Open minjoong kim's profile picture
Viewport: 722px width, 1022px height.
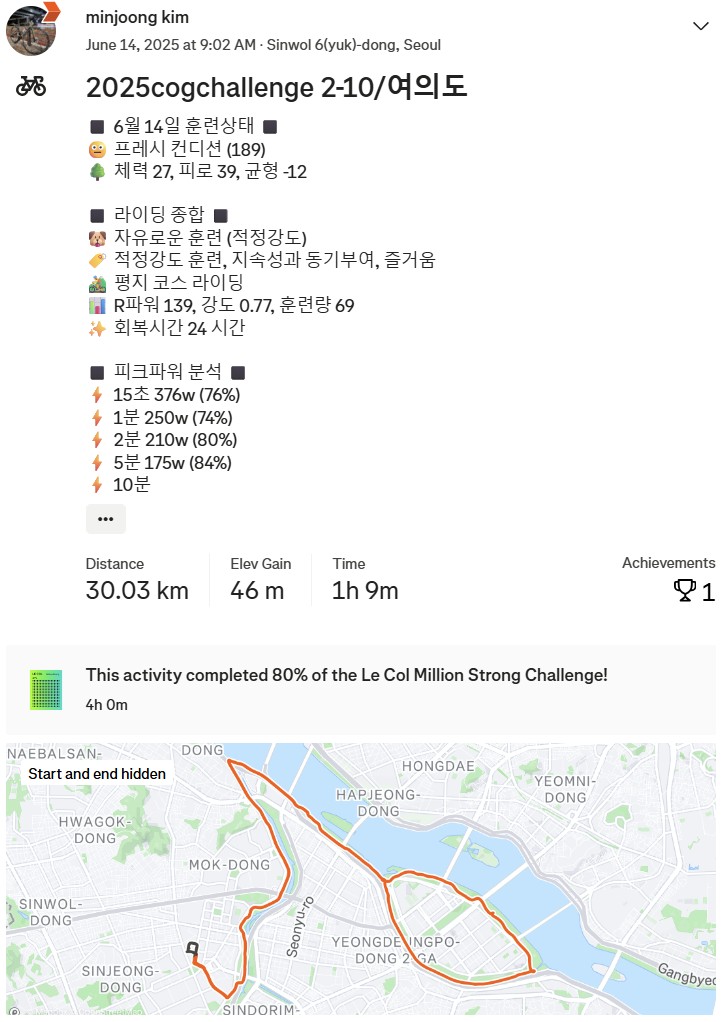(x=31, y=29)
